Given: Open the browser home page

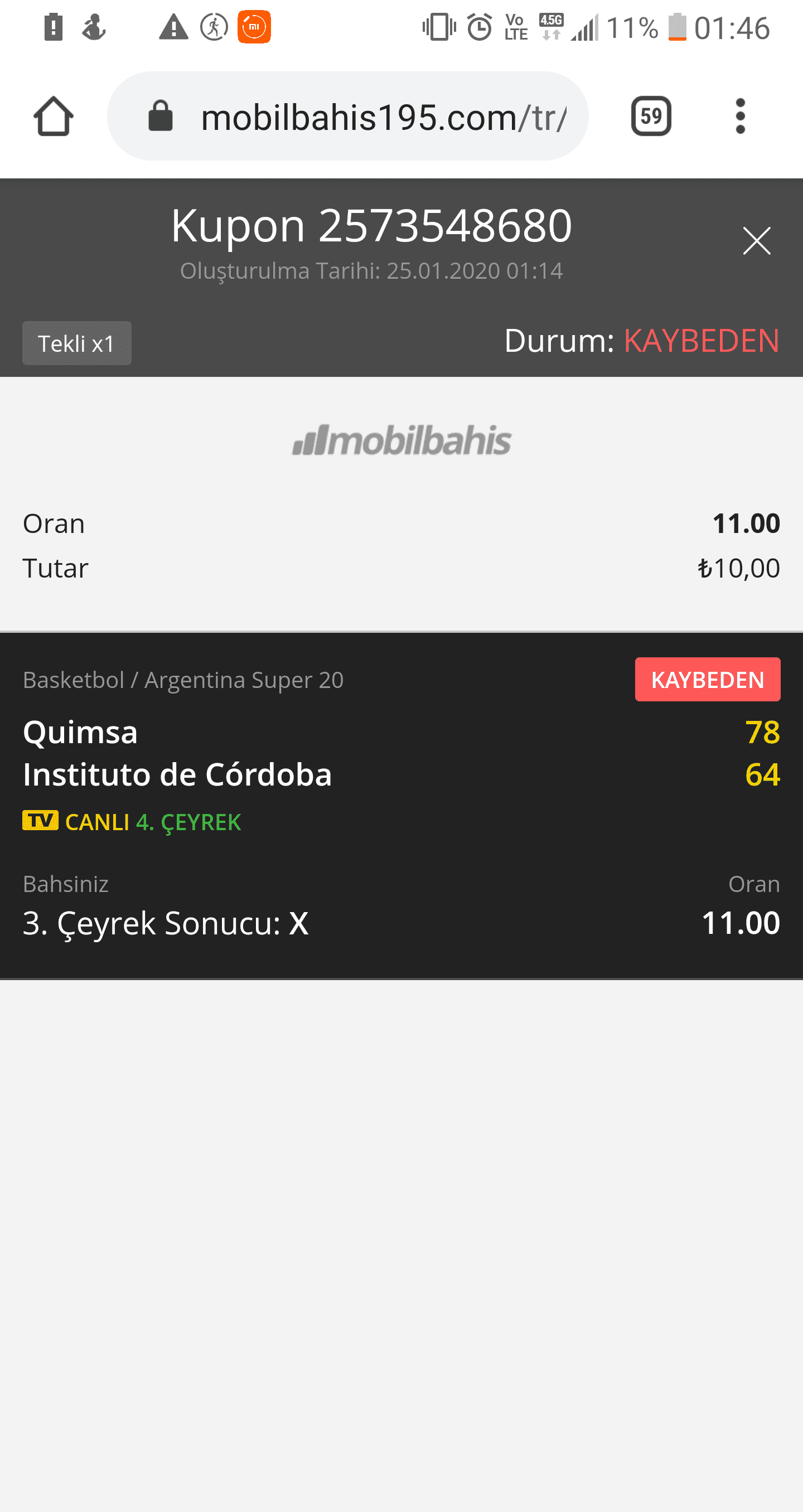Looking at the screenshot, I should click(x=54, y=116).
